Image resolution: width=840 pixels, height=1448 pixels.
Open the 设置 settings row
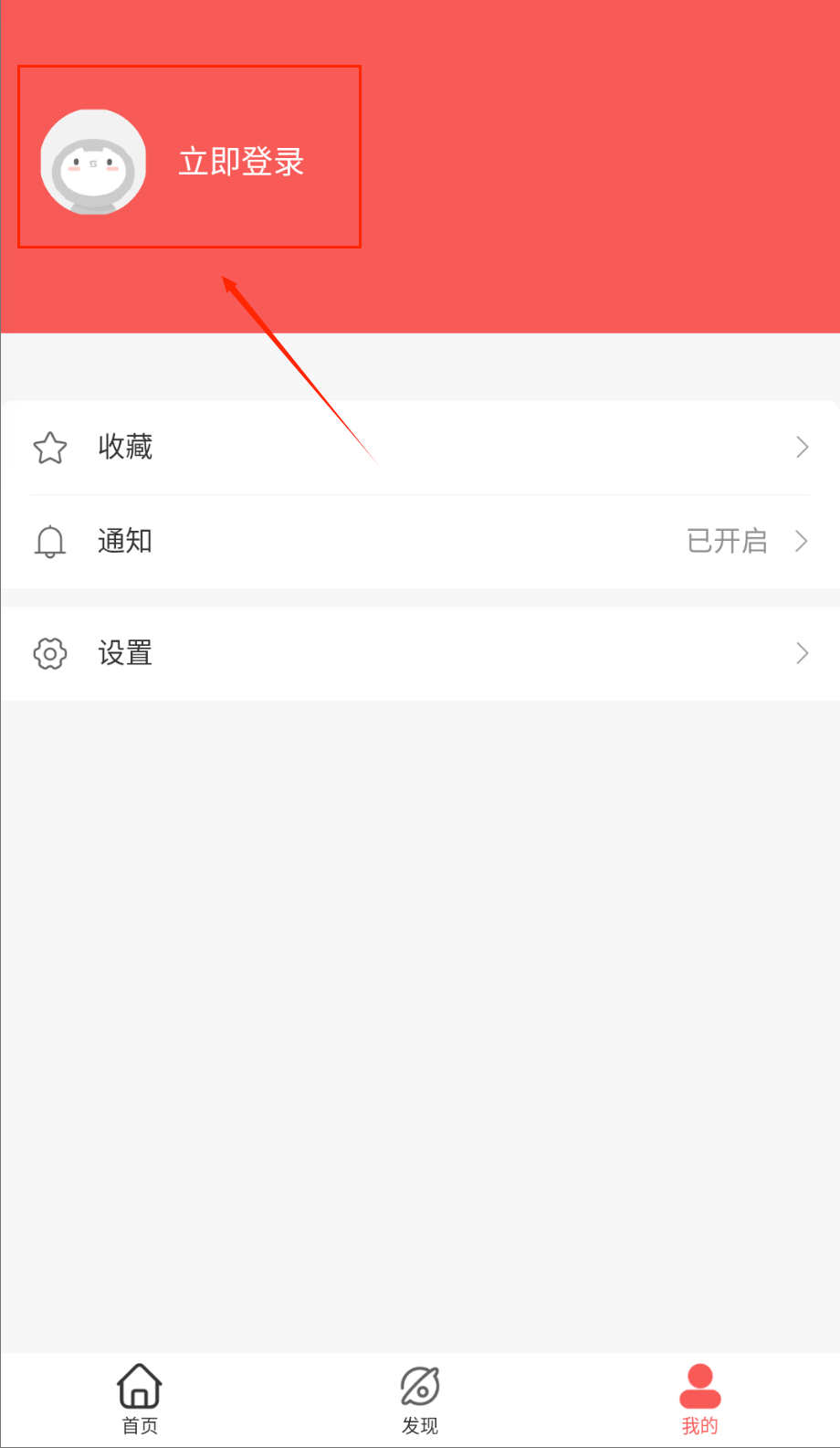[x=420, y=653]
